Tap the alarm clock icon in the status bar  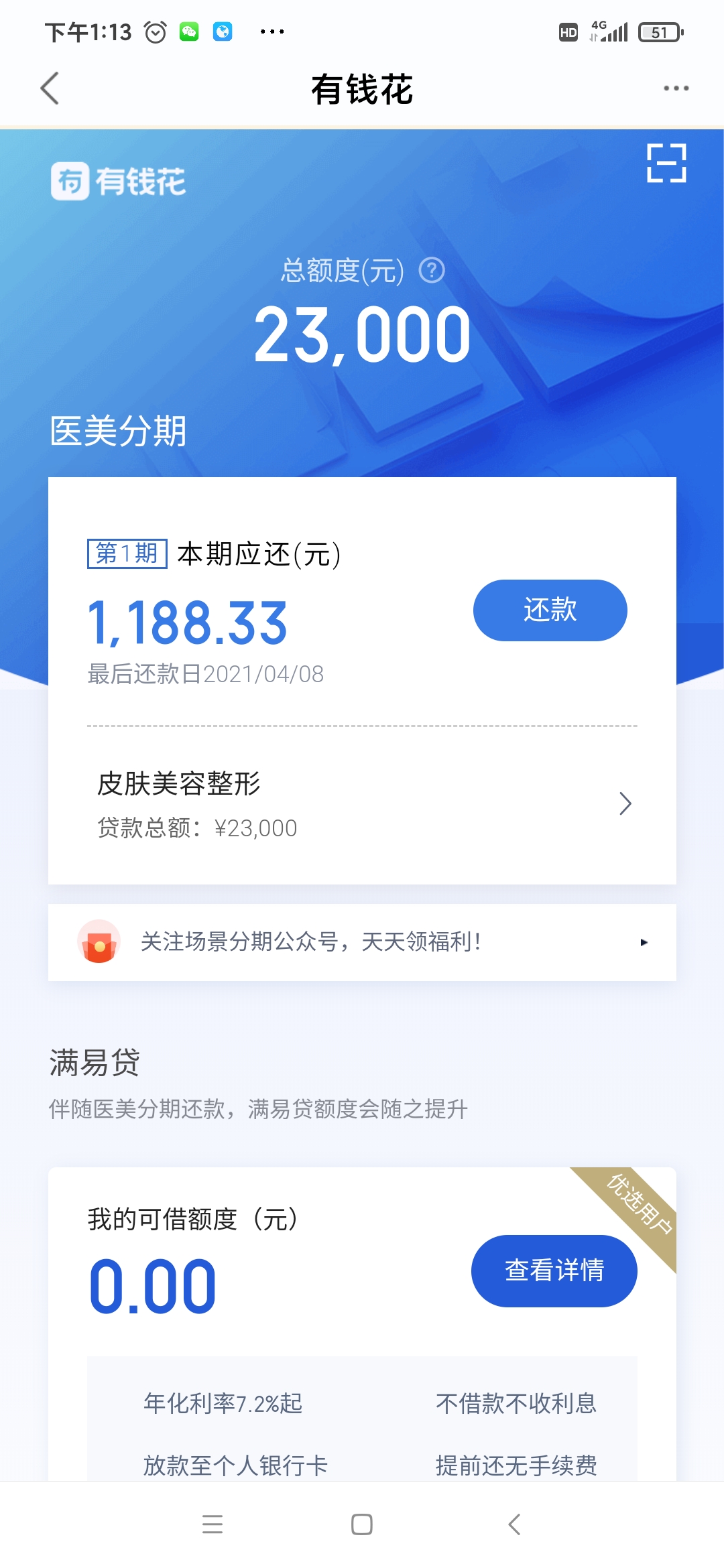[x=156, y=31]
